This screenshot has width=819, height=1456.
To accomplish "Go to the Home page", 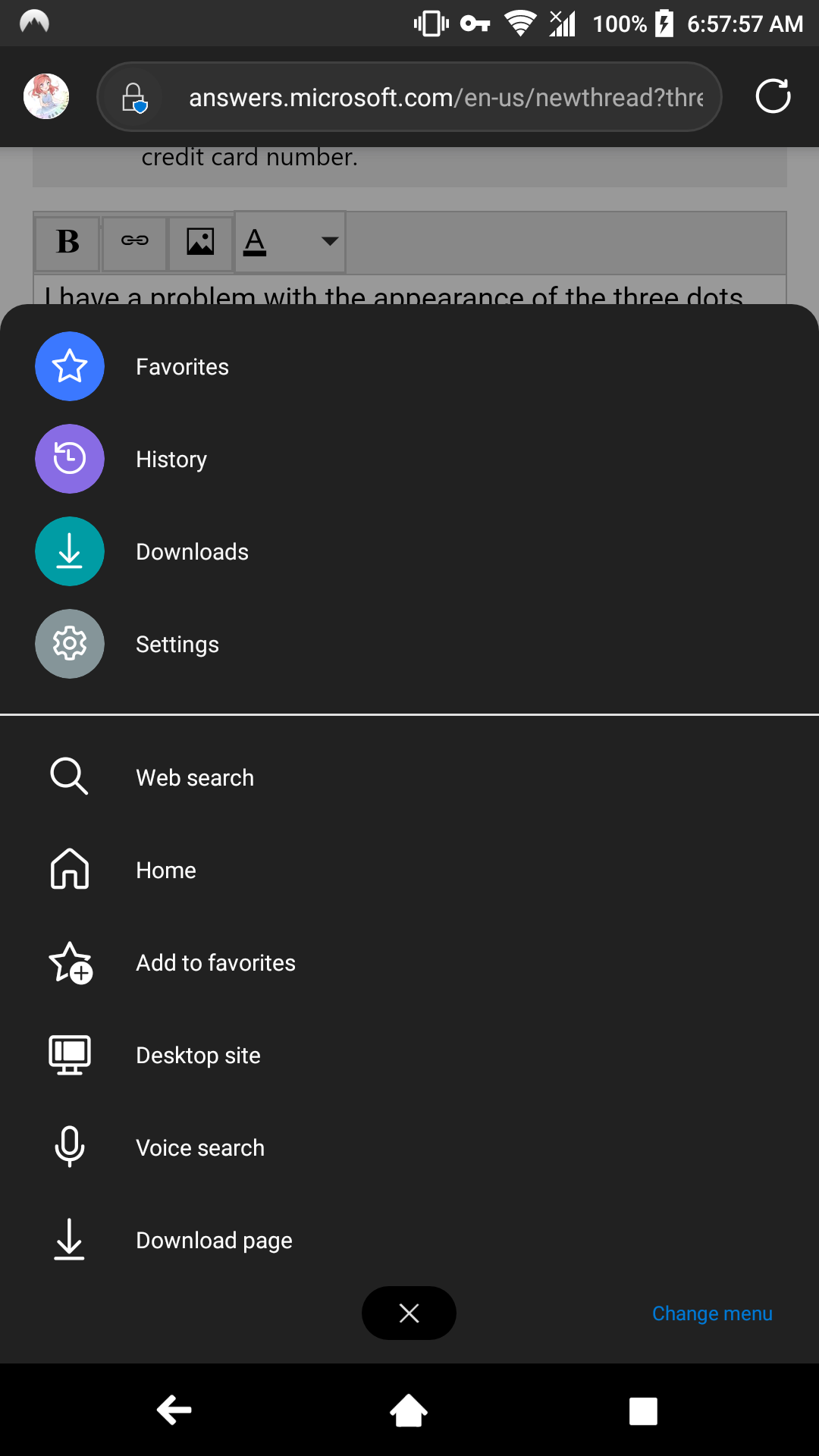I will coord(166,871).
